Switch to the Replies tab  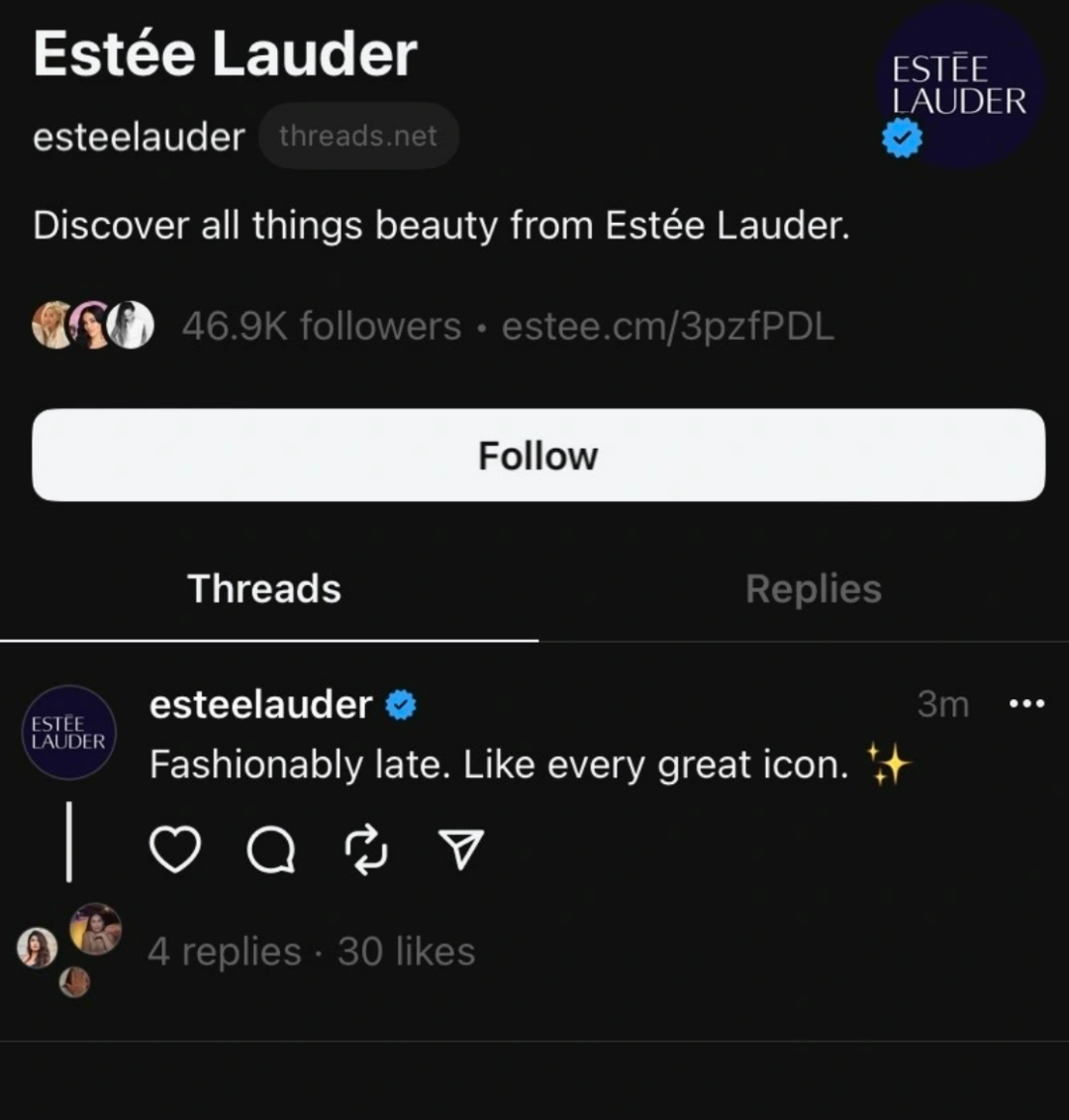tap(814, 589)
